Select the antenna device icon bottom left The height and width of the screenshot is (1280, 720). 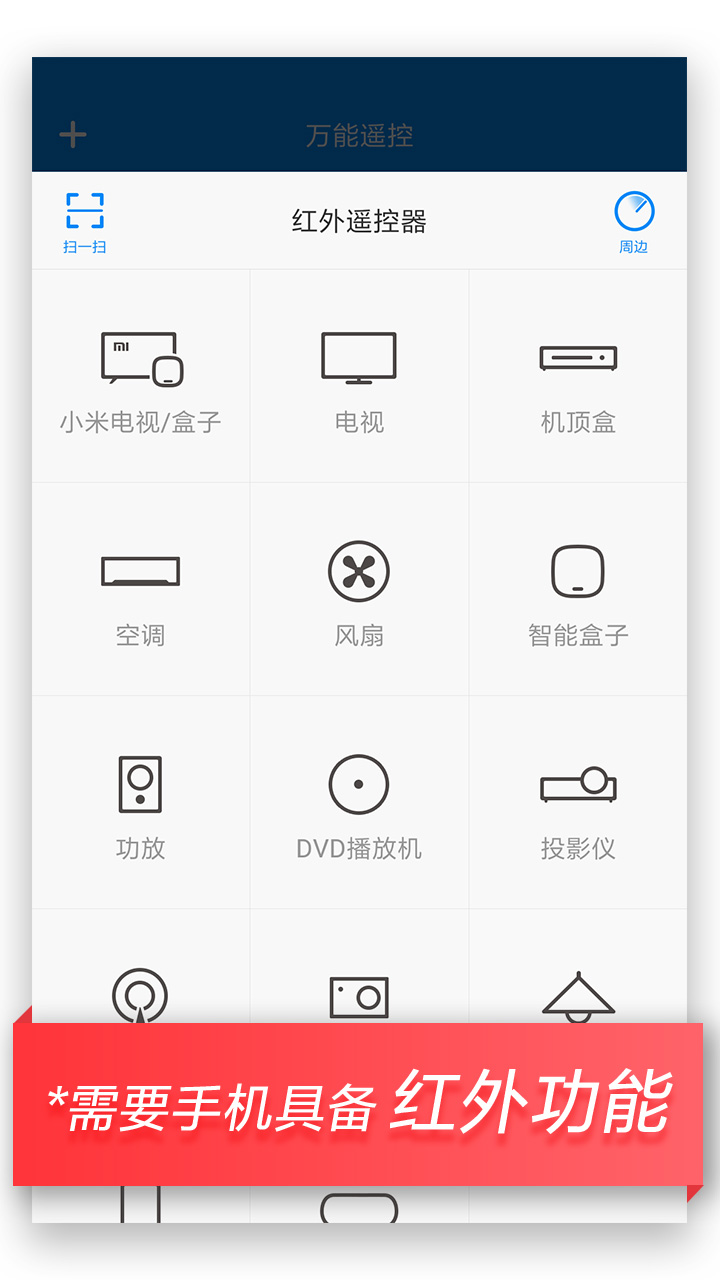click(140, 997)
